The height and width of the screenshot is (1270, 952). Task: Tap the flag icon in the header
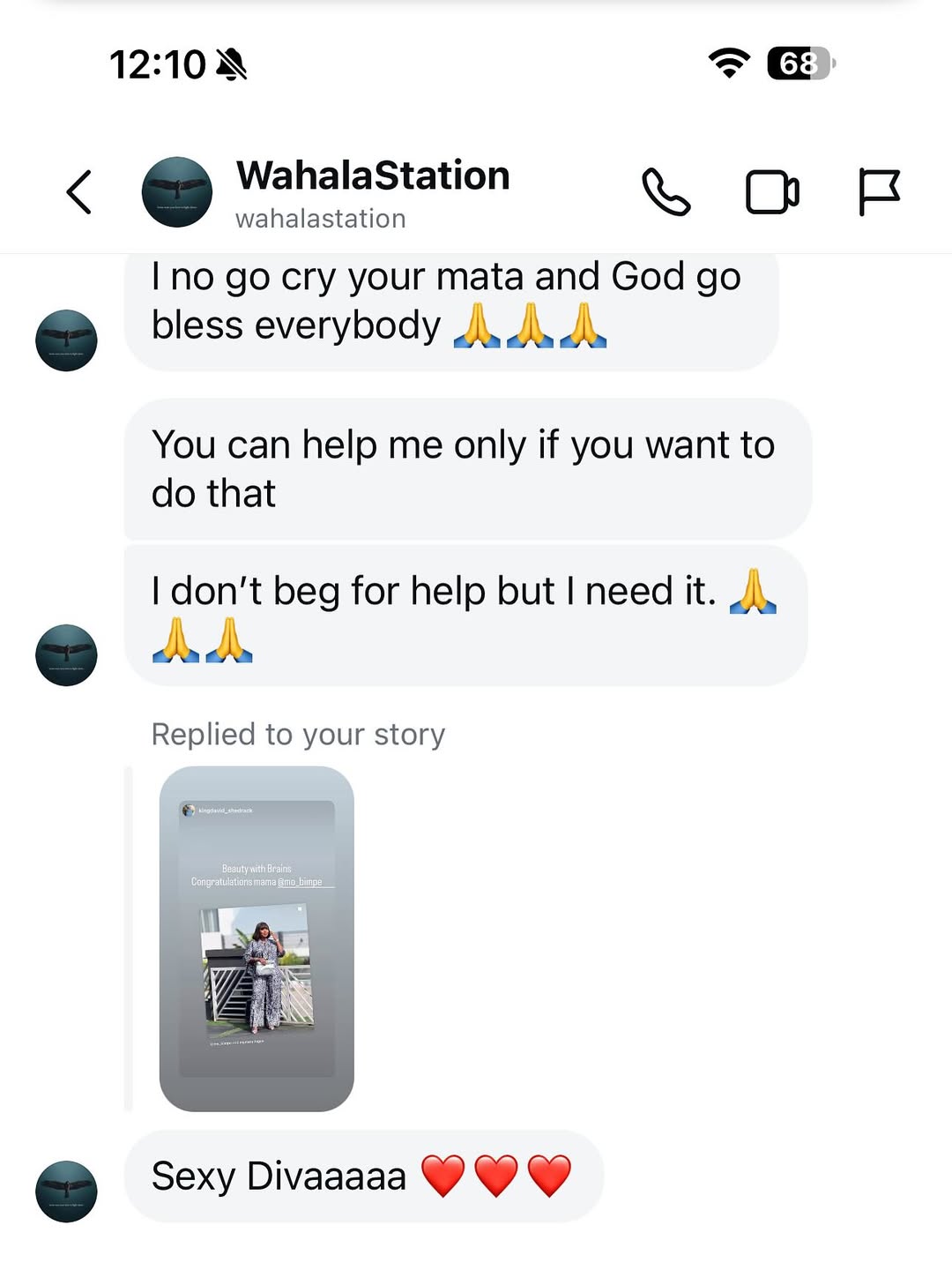(879, 192)
